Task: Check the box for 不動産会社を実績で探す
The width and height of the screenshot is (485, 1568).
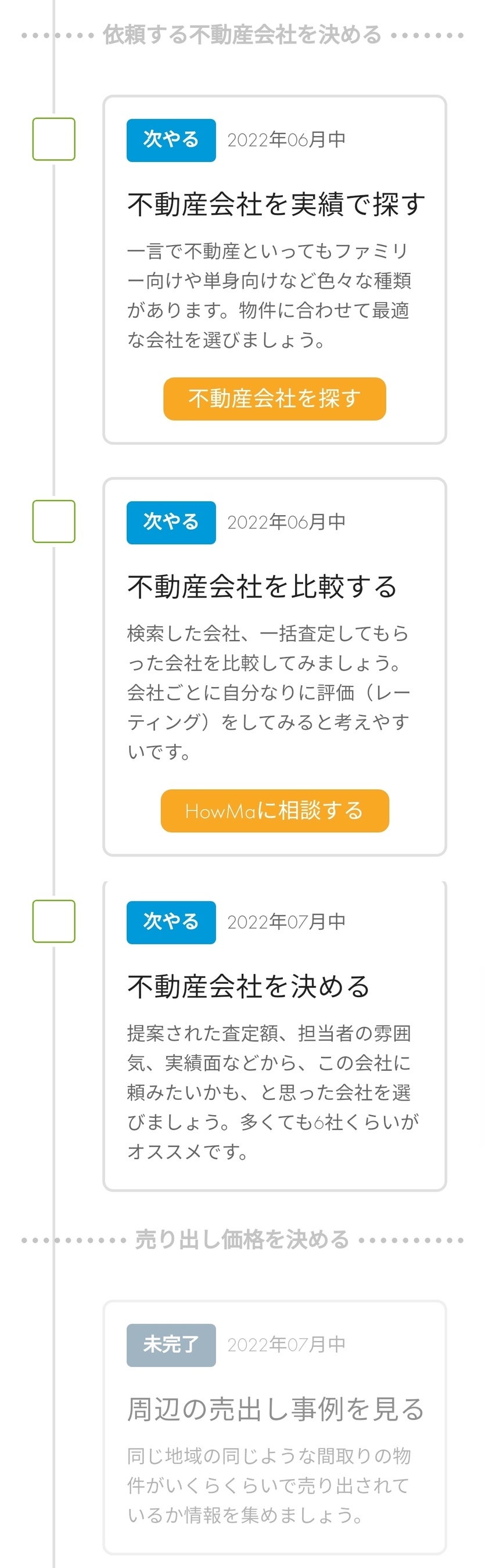Action: click(x=53, y=139)
